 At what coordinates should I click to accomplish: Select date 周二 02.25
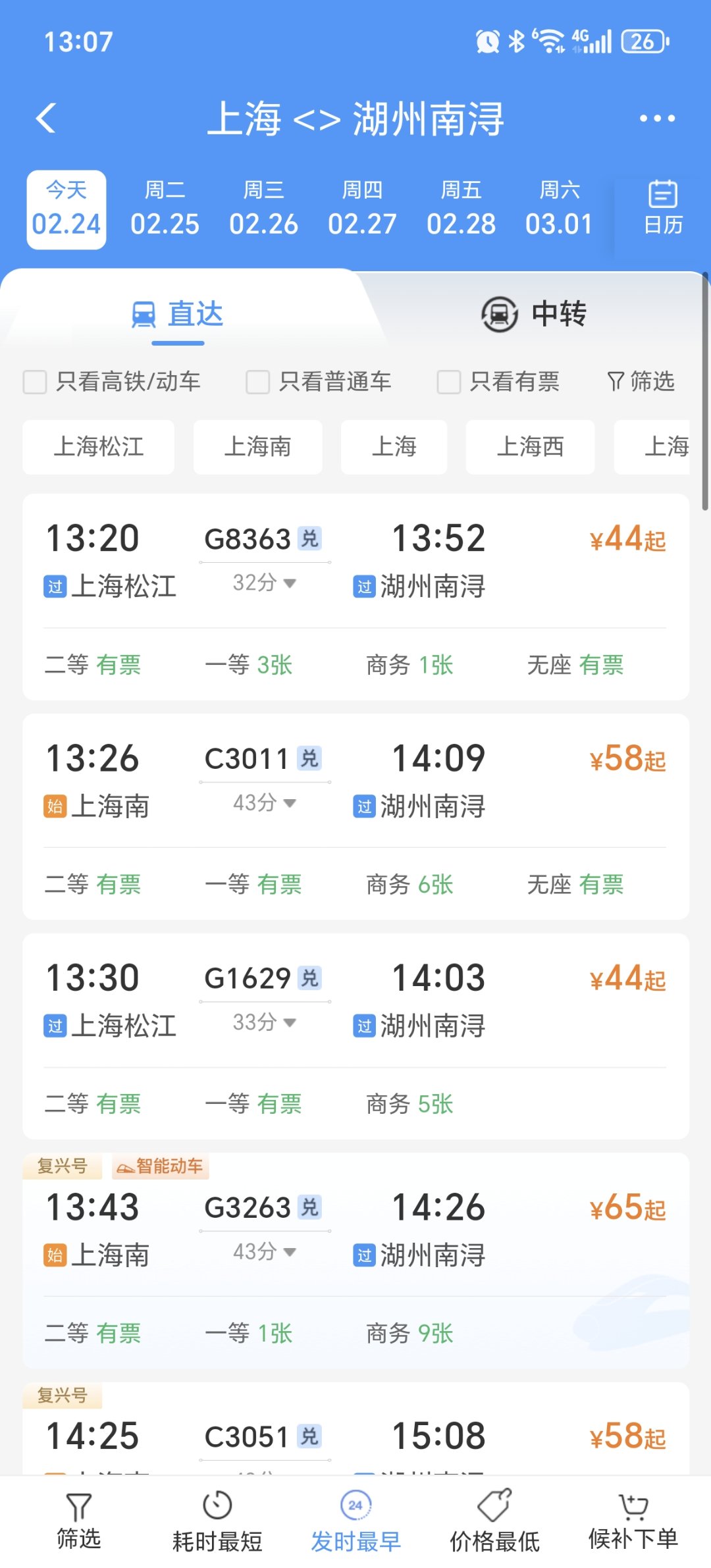point(165,209)
